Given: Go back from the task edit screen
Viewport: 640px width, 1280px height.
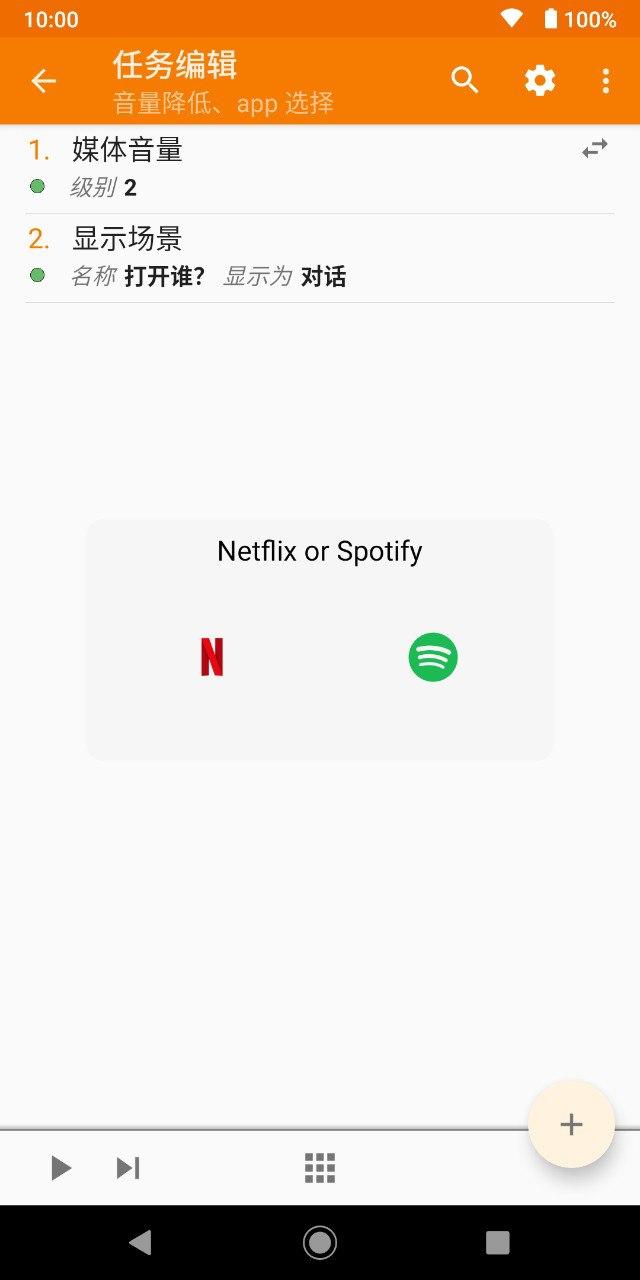Looking at the screenshot, I should tap(43, 81).
